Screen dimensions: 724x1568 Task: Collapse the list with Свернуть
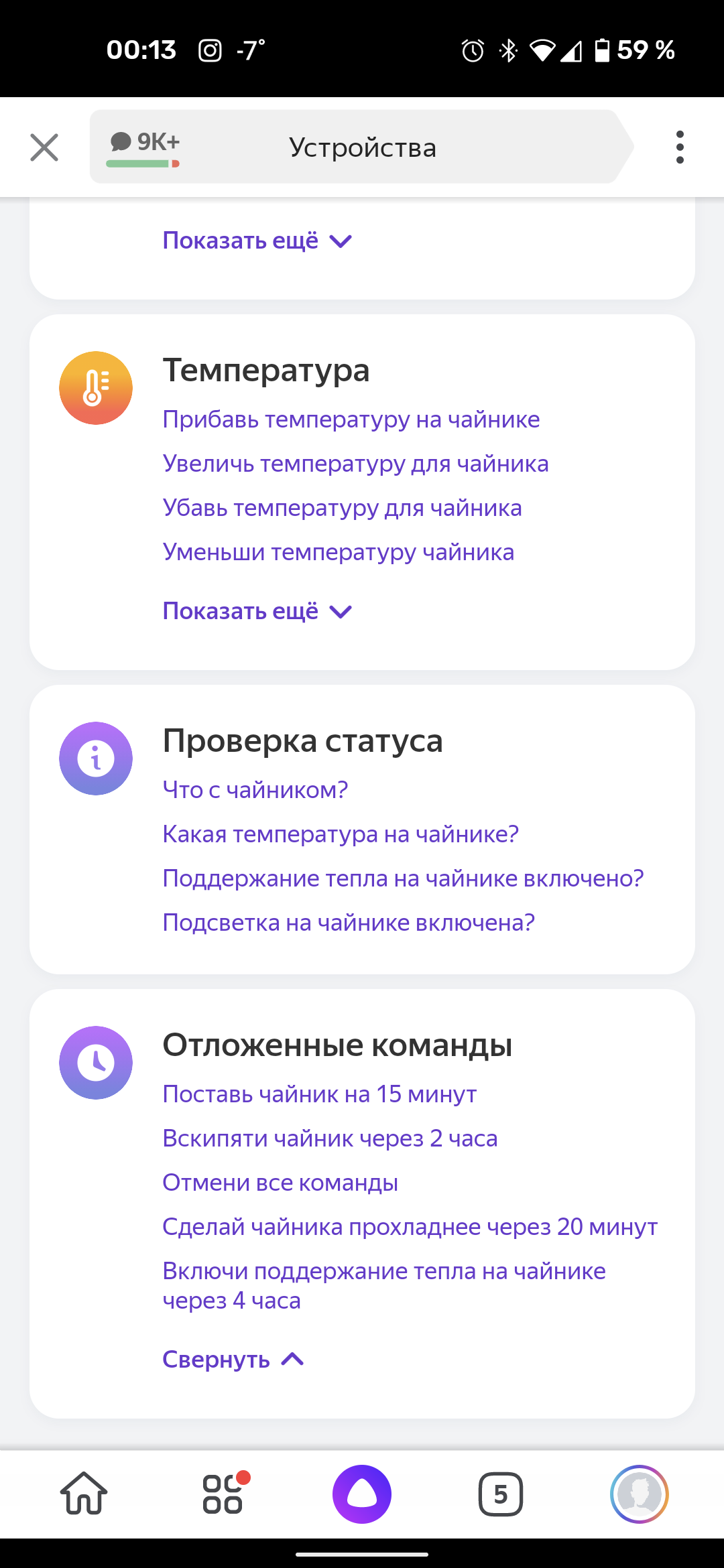pyautogui.click(x=233, y=1360)
